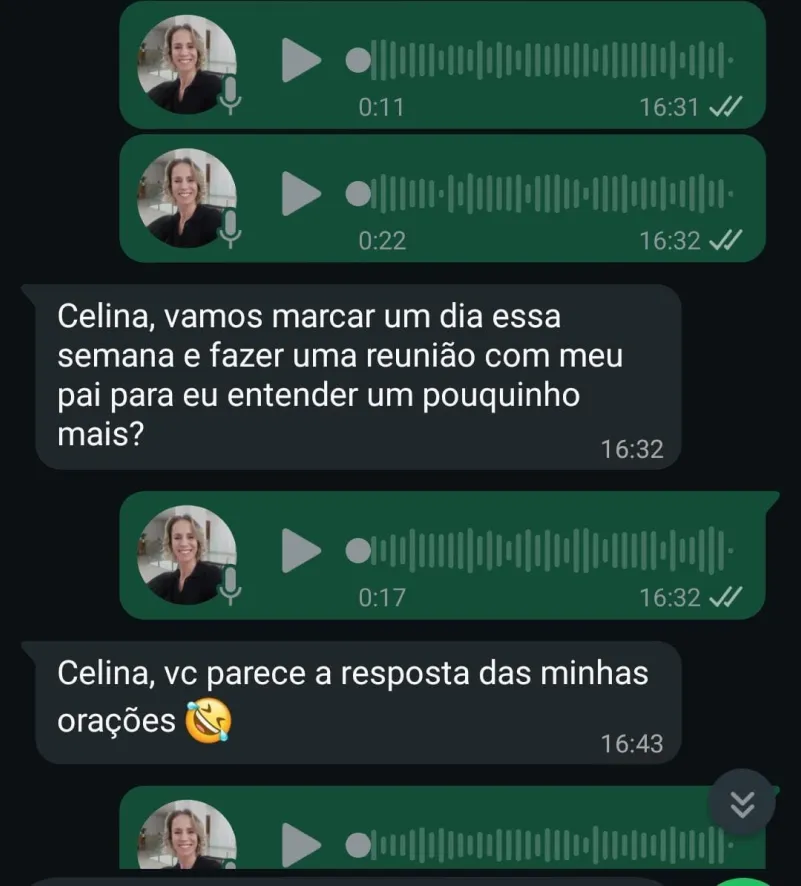Play the 0:11 voice message

coord(298,62)
